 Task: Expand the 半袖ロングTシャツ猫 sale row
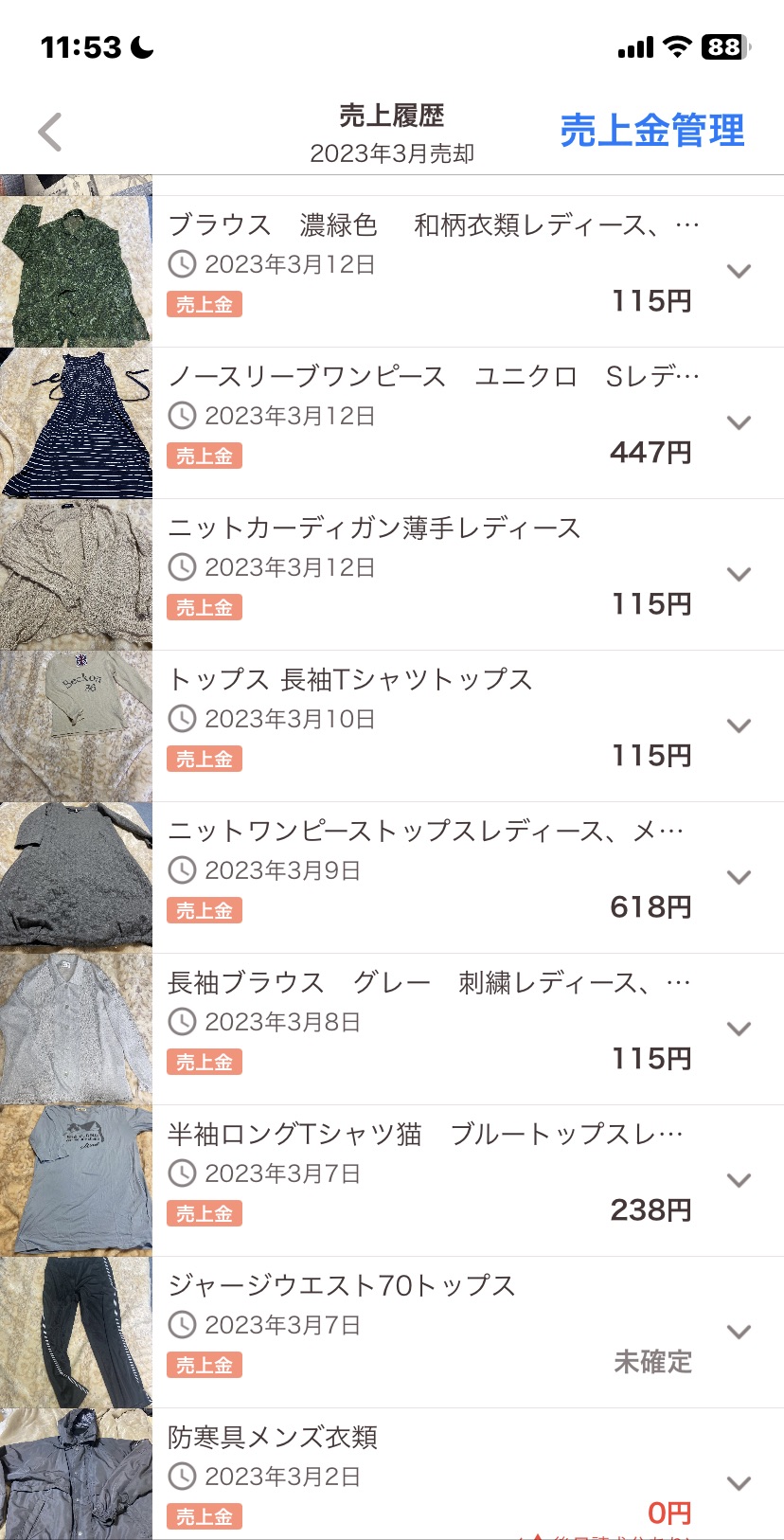click(x=739, y=1180)
